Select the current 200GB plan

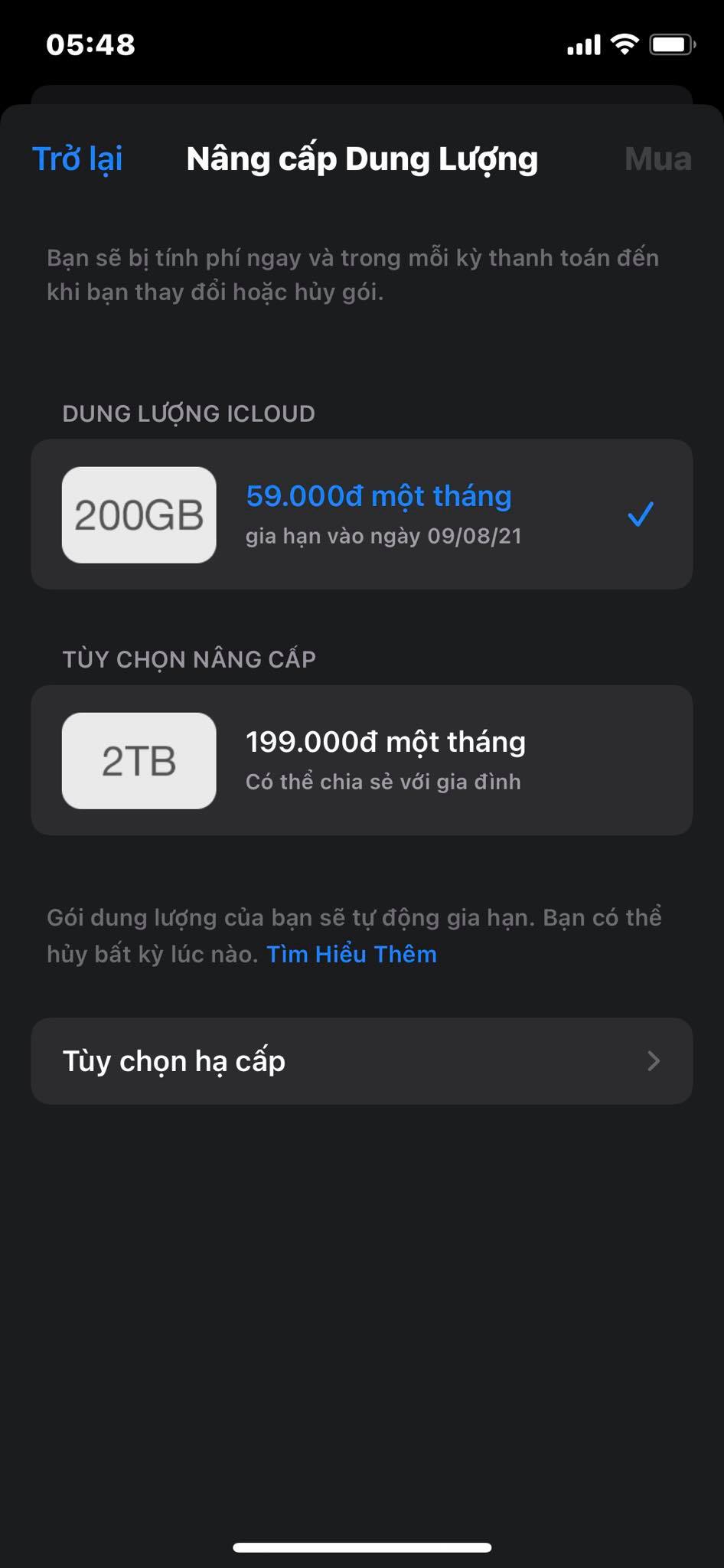click(361, 514)
